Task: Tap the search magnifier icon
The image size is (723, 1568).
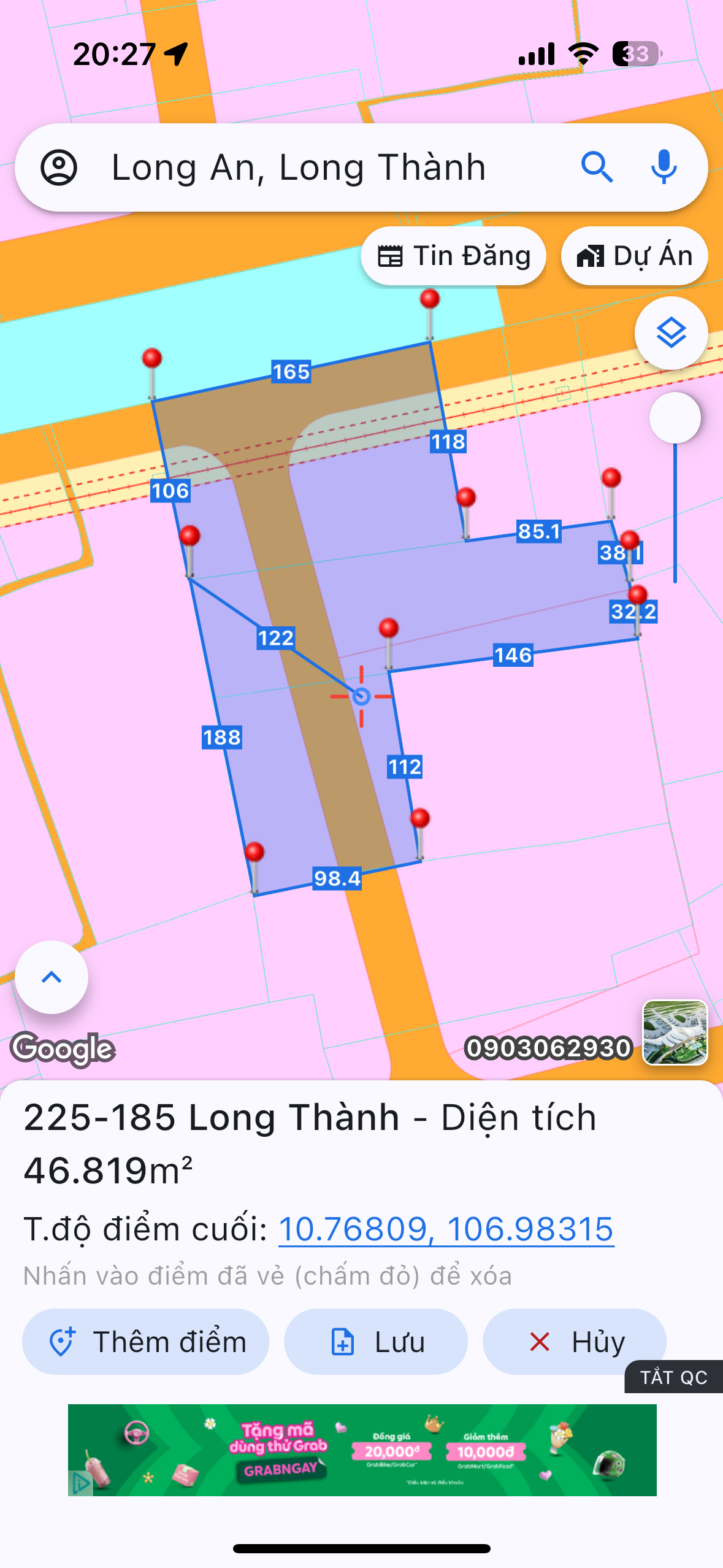Action: click(x=597, y=167)
